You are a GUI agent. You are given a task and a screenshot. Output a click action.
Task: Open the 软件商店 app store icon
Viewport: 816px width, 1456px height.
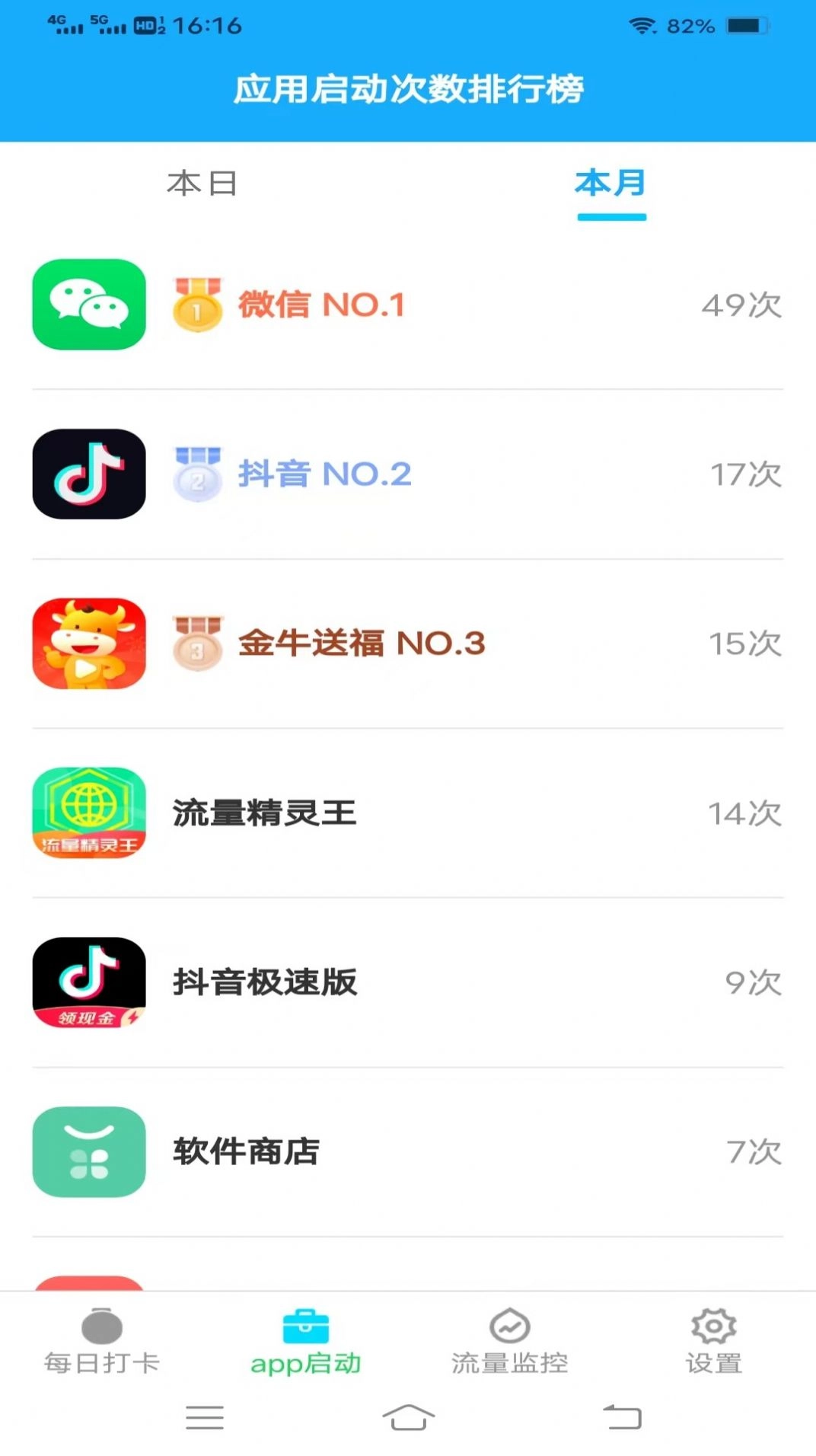tap(89, 1152)
